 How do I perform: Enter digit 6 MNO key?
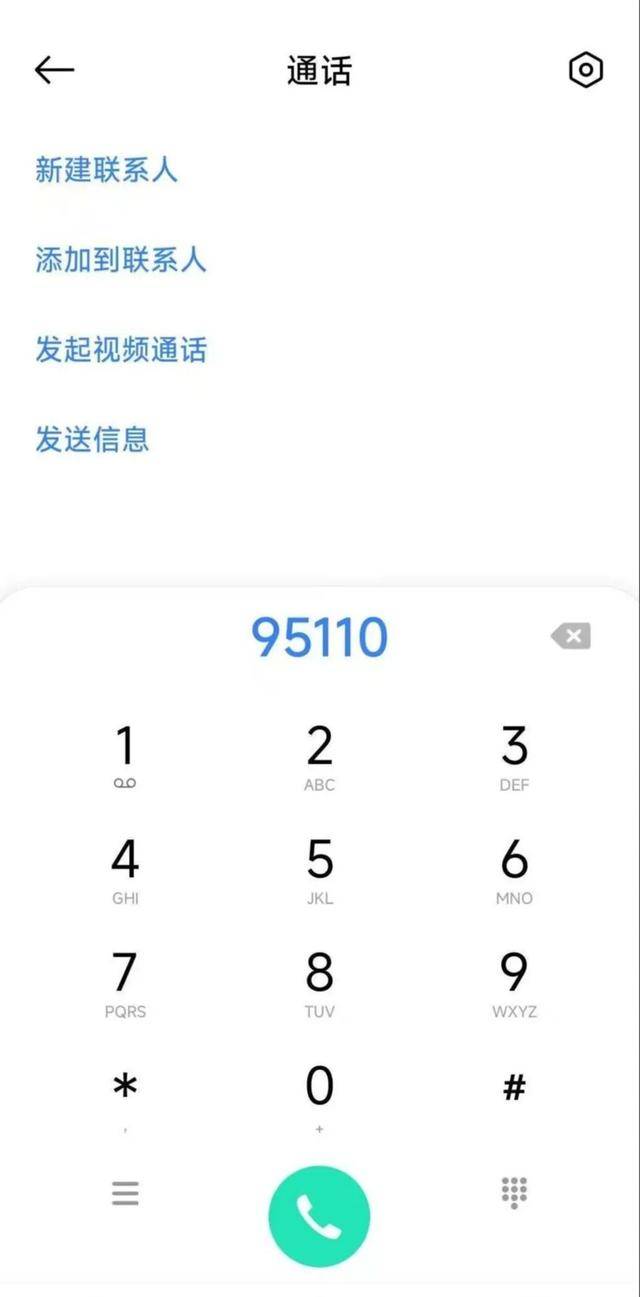coord(514,869)
